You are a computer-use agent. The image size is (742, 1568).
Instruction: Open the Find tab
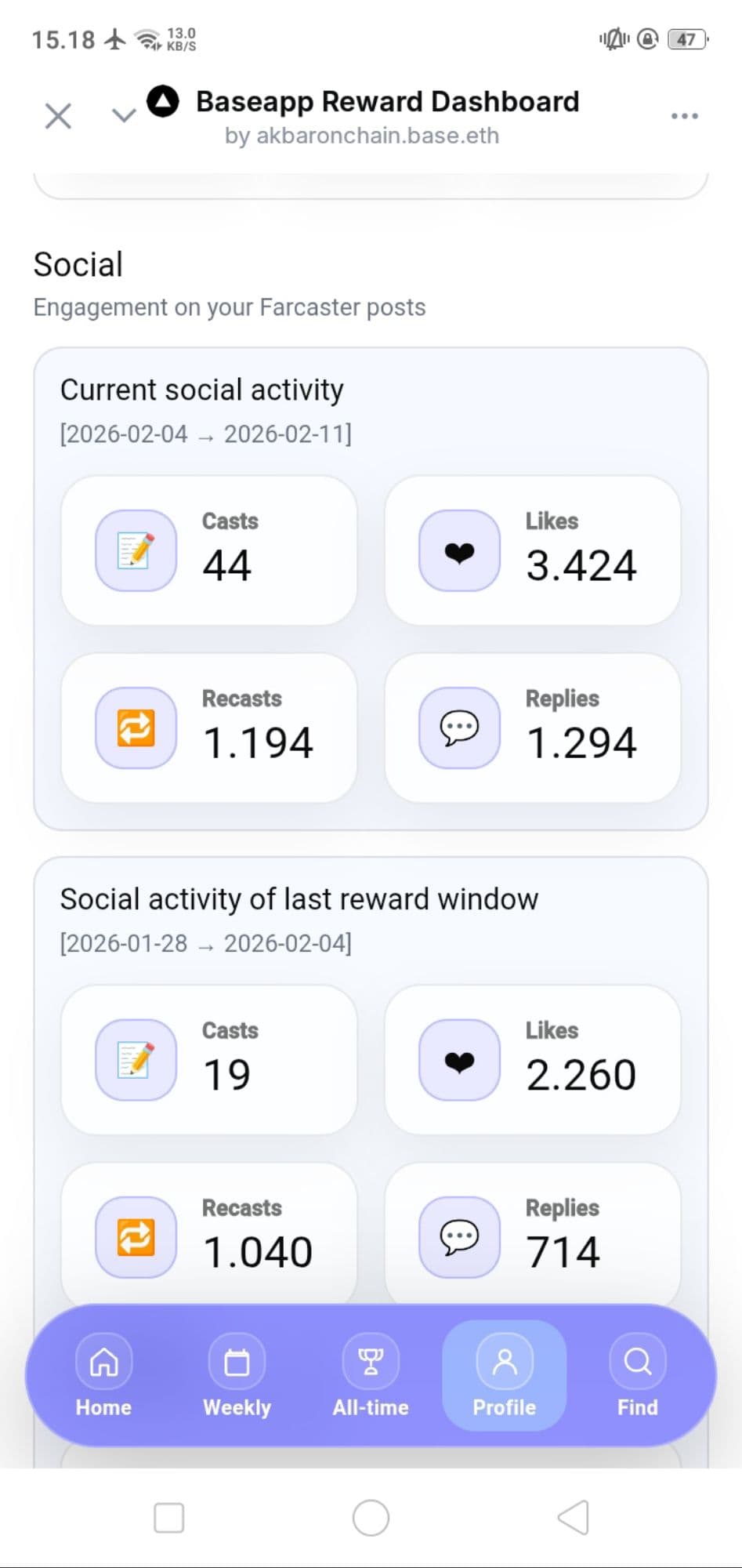pyautogui.click(x=637, y=1375)
